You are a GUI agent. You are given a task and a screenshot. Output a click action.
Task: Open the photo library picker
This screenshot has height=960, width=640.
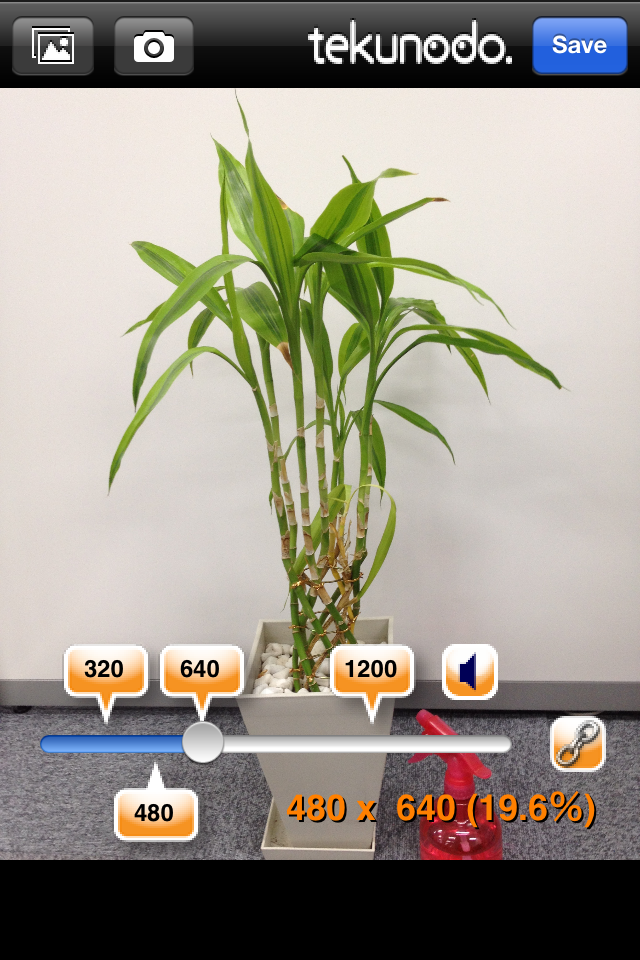(53, 46)
